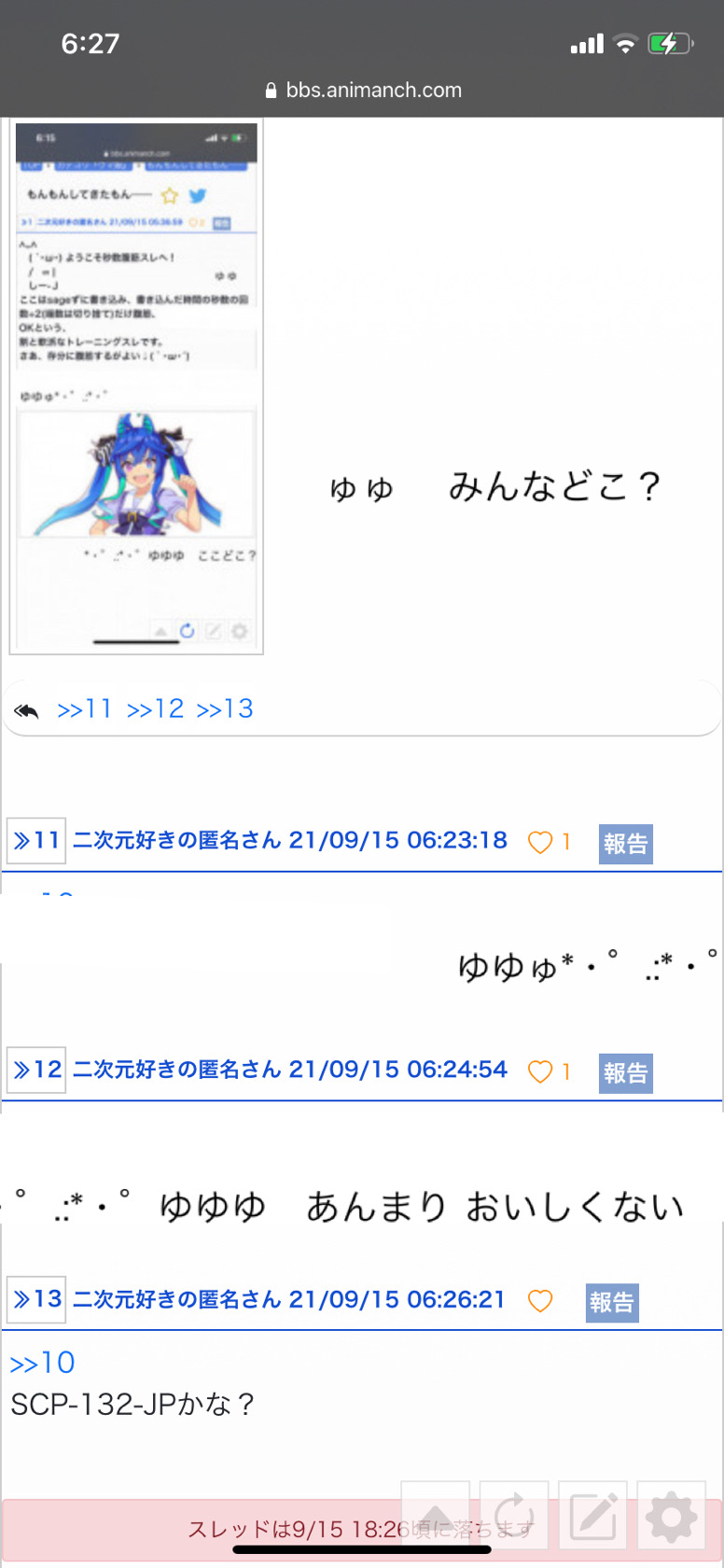Screen dimensions: 724x1568
Task: Report post 13 with 報告 button
Action: pyautogui.click(x=613, y=1303)
